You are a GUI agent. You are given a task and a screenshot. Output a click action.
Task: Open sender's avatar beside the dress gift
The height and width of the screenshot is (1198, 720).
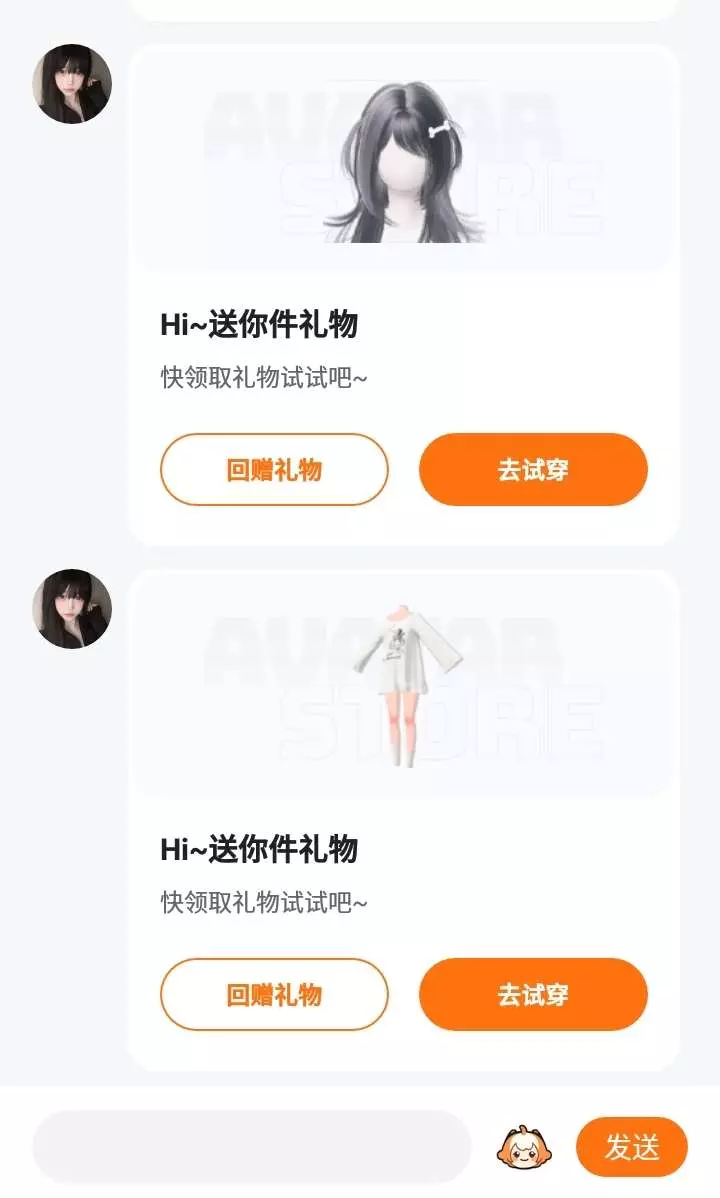pyautogui.click(x=72, y=608)
